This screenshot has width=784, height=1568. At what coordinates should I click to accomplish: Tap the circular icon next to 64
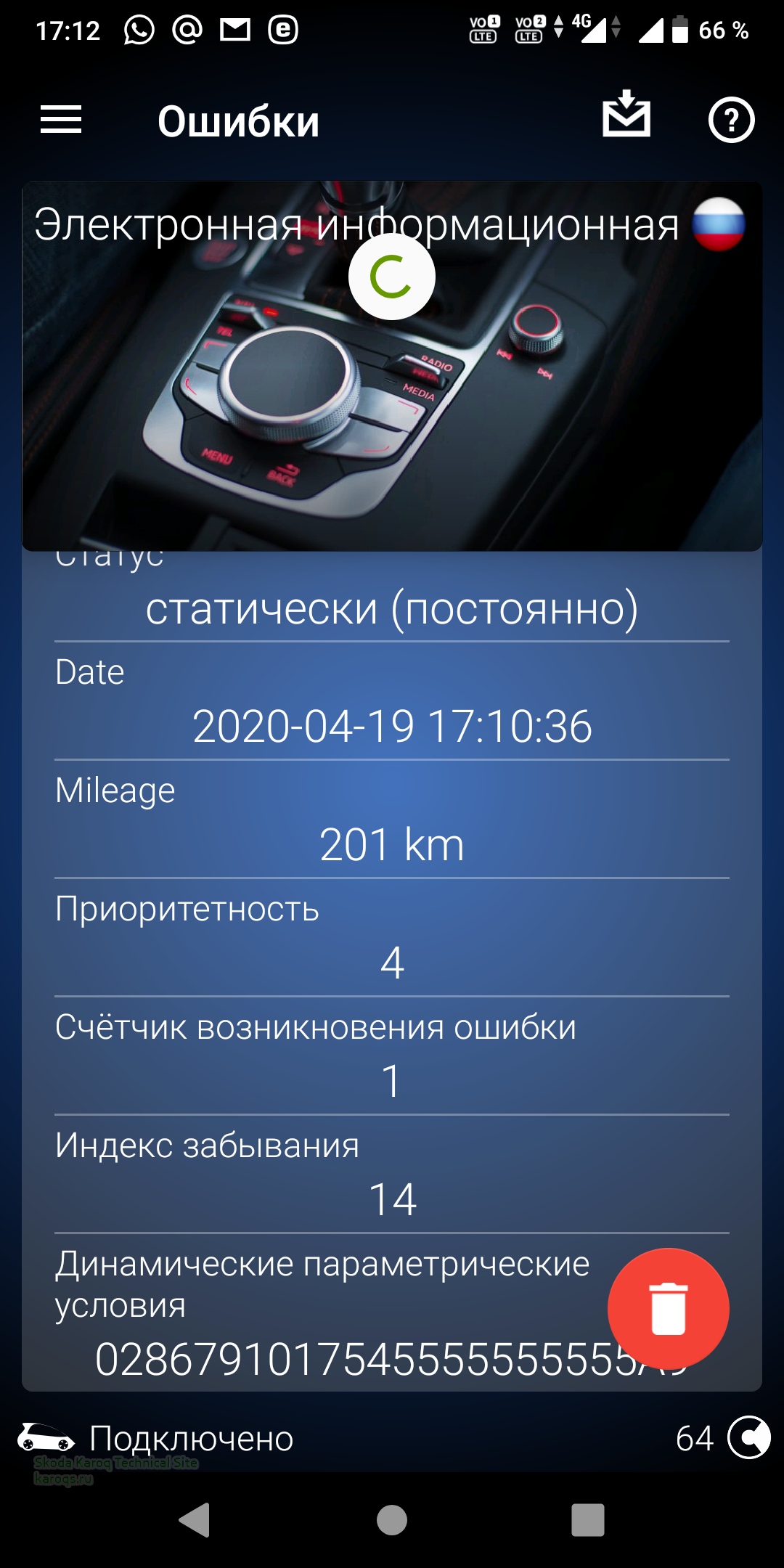748,1437
